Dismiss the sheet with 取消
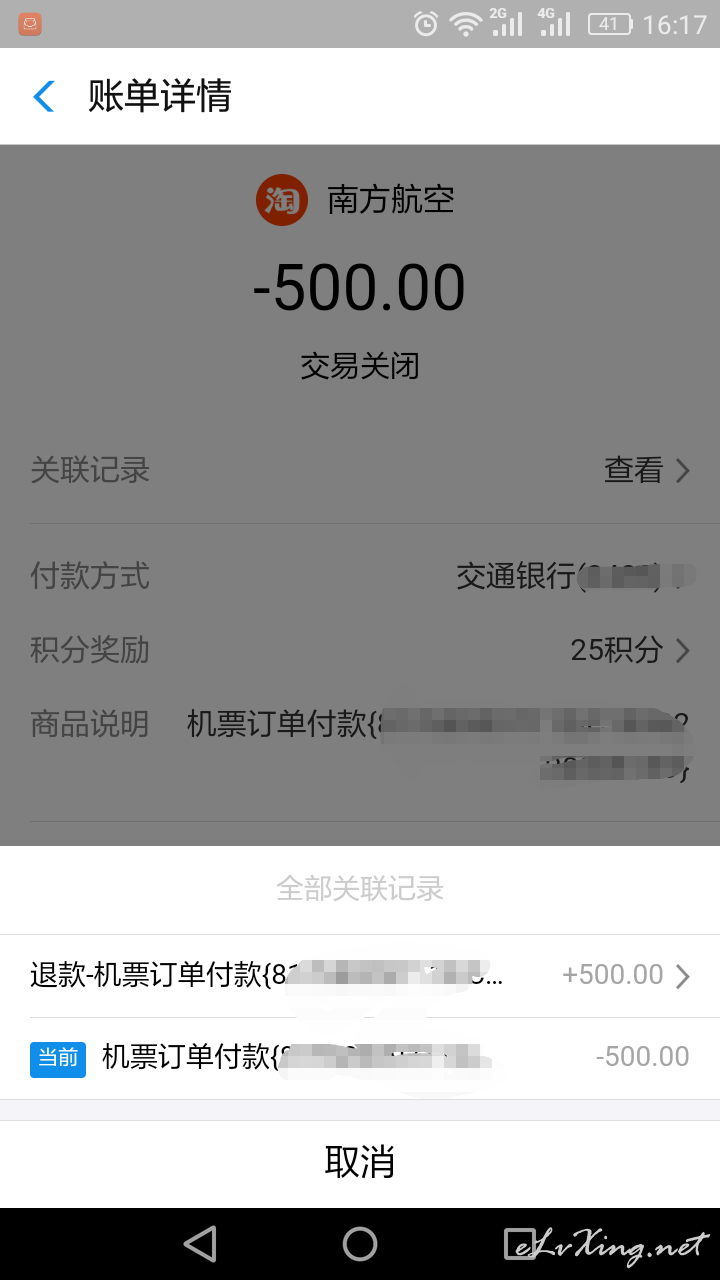Viewport: 720px width, 1280px height. click(x=360, y=1163)
